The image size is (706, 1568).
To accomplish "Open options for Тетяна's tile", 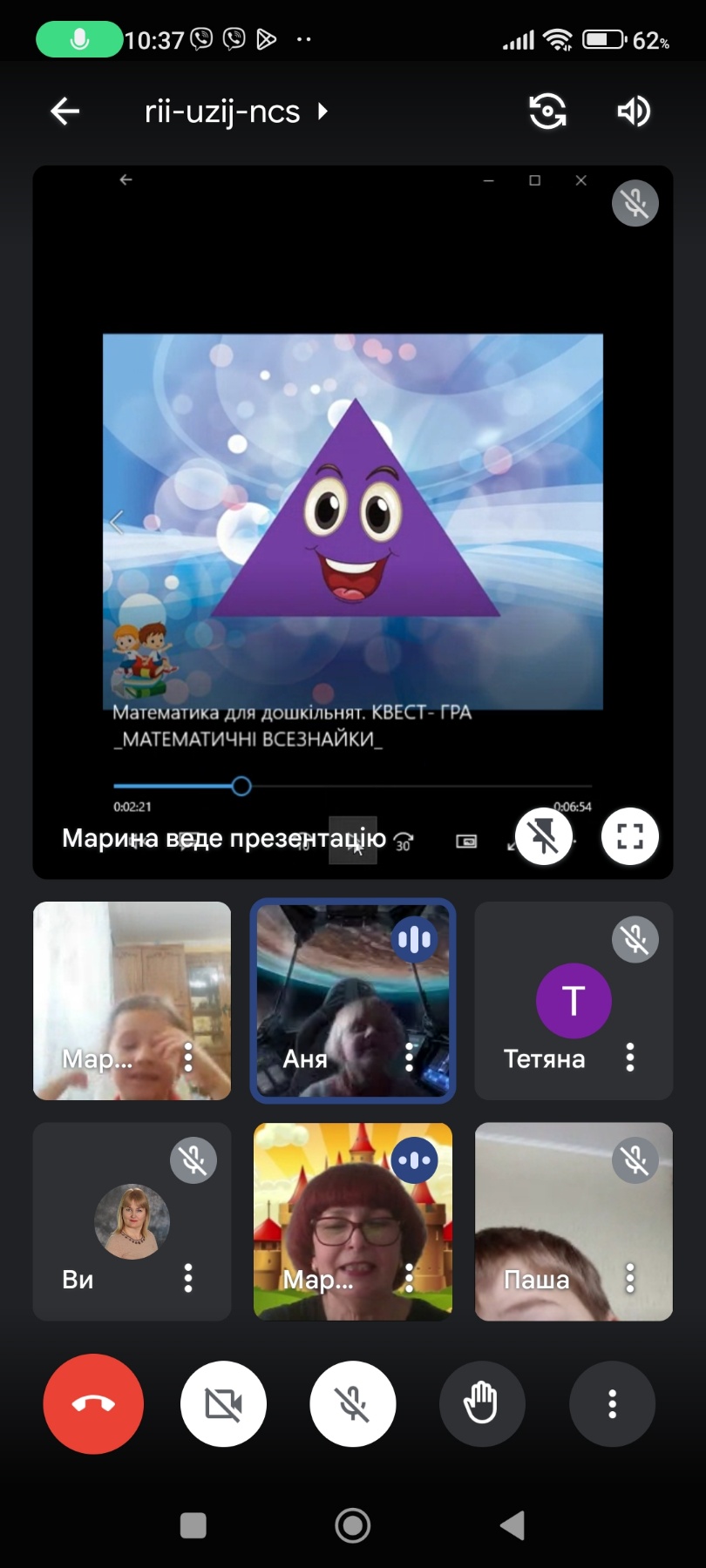I will click(630, 1058).
